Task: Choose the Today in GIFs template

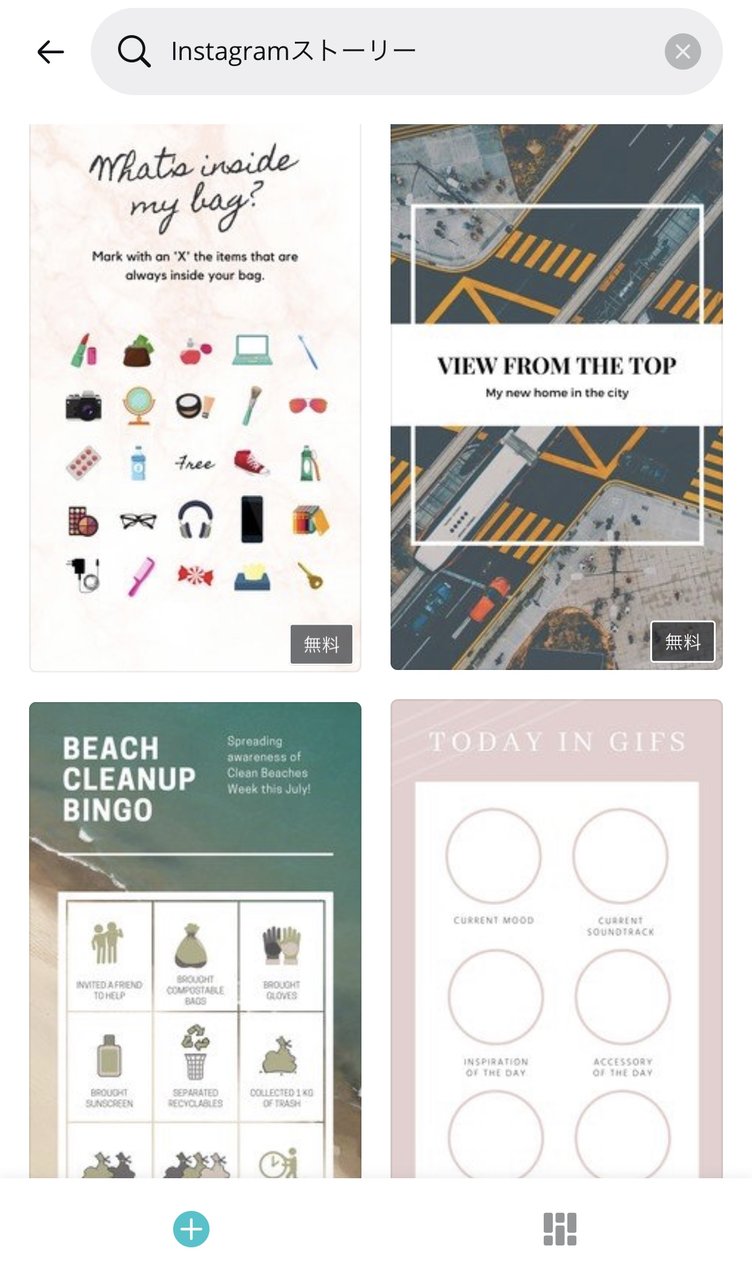Action: [x=556, y=938]
